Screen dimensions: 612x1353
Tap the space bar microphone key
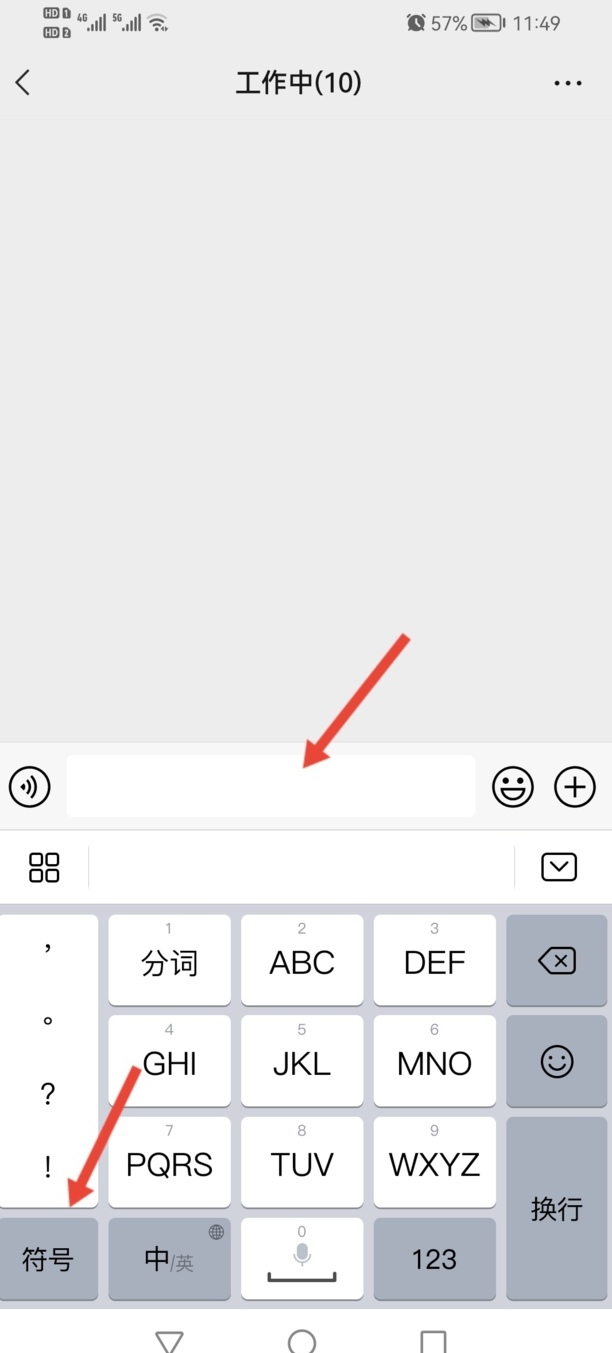(x=302, y=1259)
